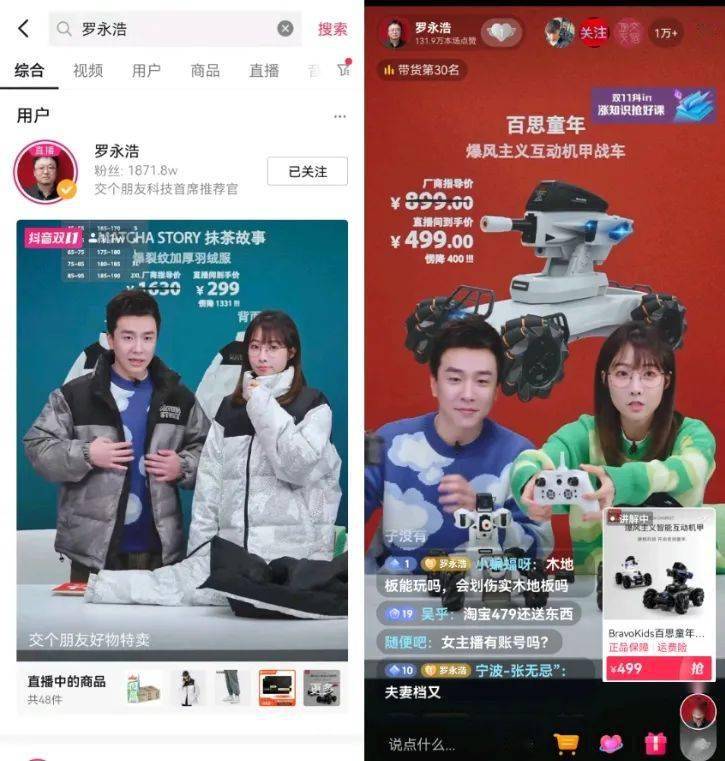Switch to the 用户 tab
This screenshot has height=761, width=725.
(146, 70)
